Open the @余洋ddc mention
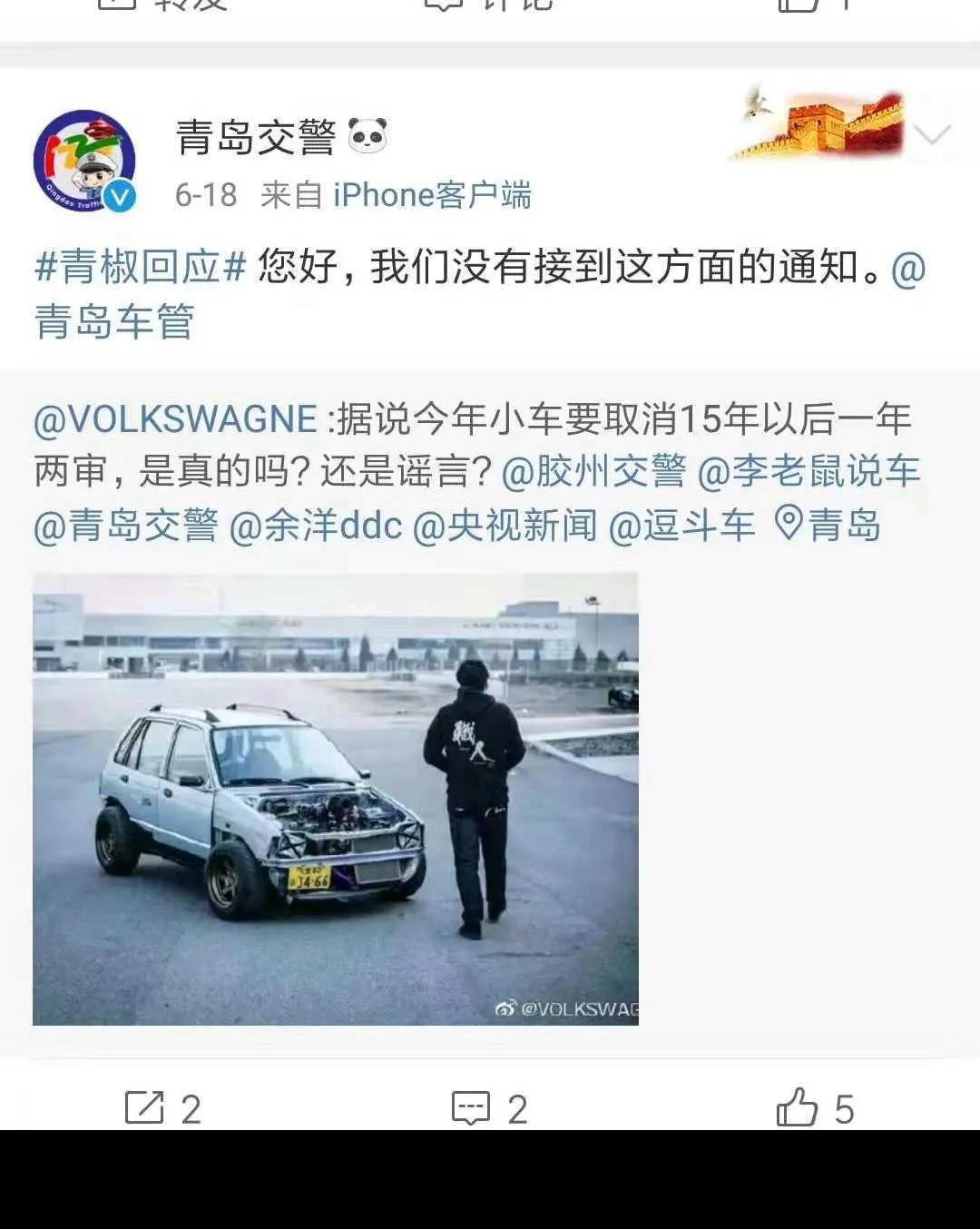The image size is (980, 1229). [x=316, y=526]
